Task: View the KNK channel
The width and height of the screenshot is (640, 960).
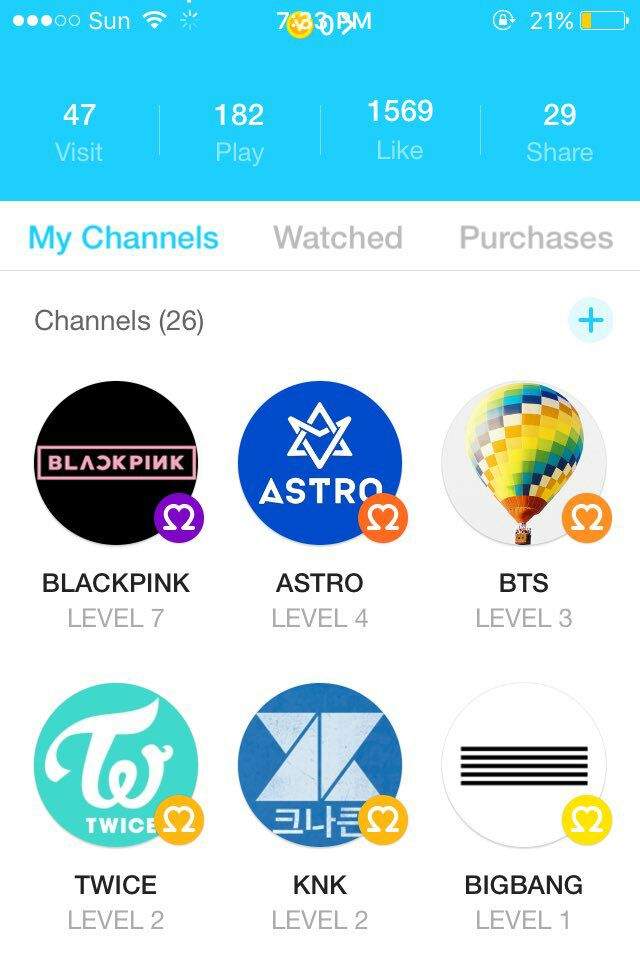Action: point(320,765)
